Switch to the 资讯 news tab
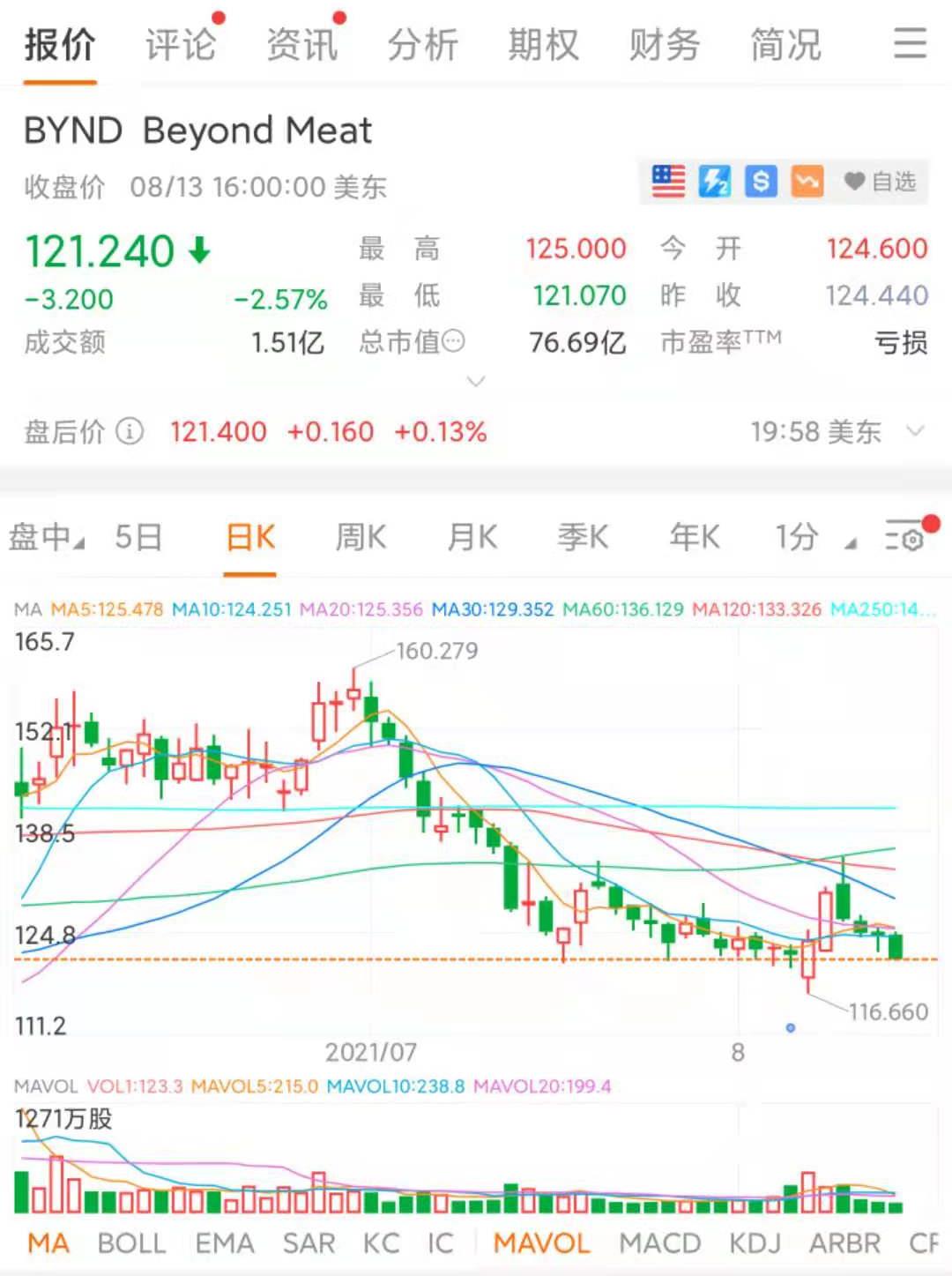Viewport: 952px width, 1276px height. click(x=301, y=45)
